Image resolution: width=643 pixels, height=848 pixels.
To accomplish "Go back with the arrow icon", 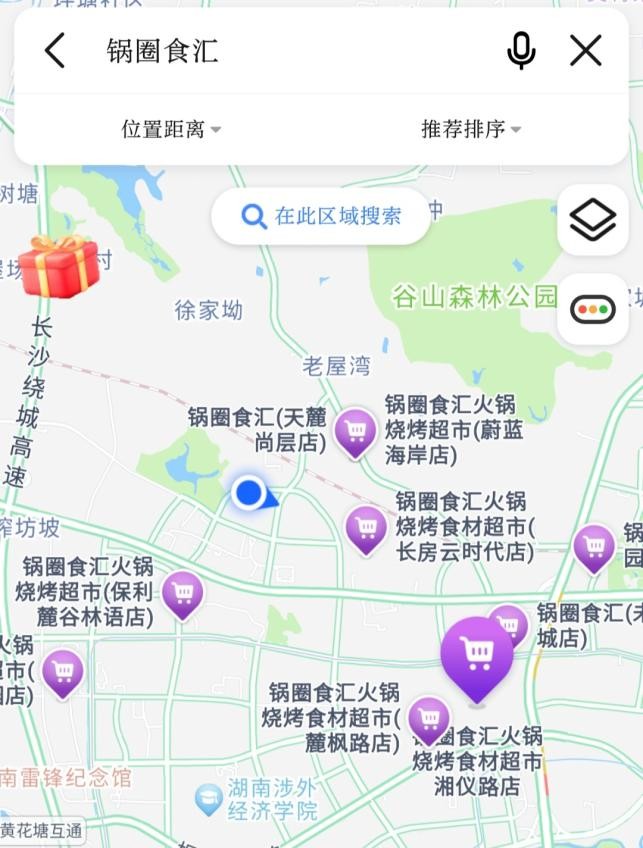I will (55, 50).
